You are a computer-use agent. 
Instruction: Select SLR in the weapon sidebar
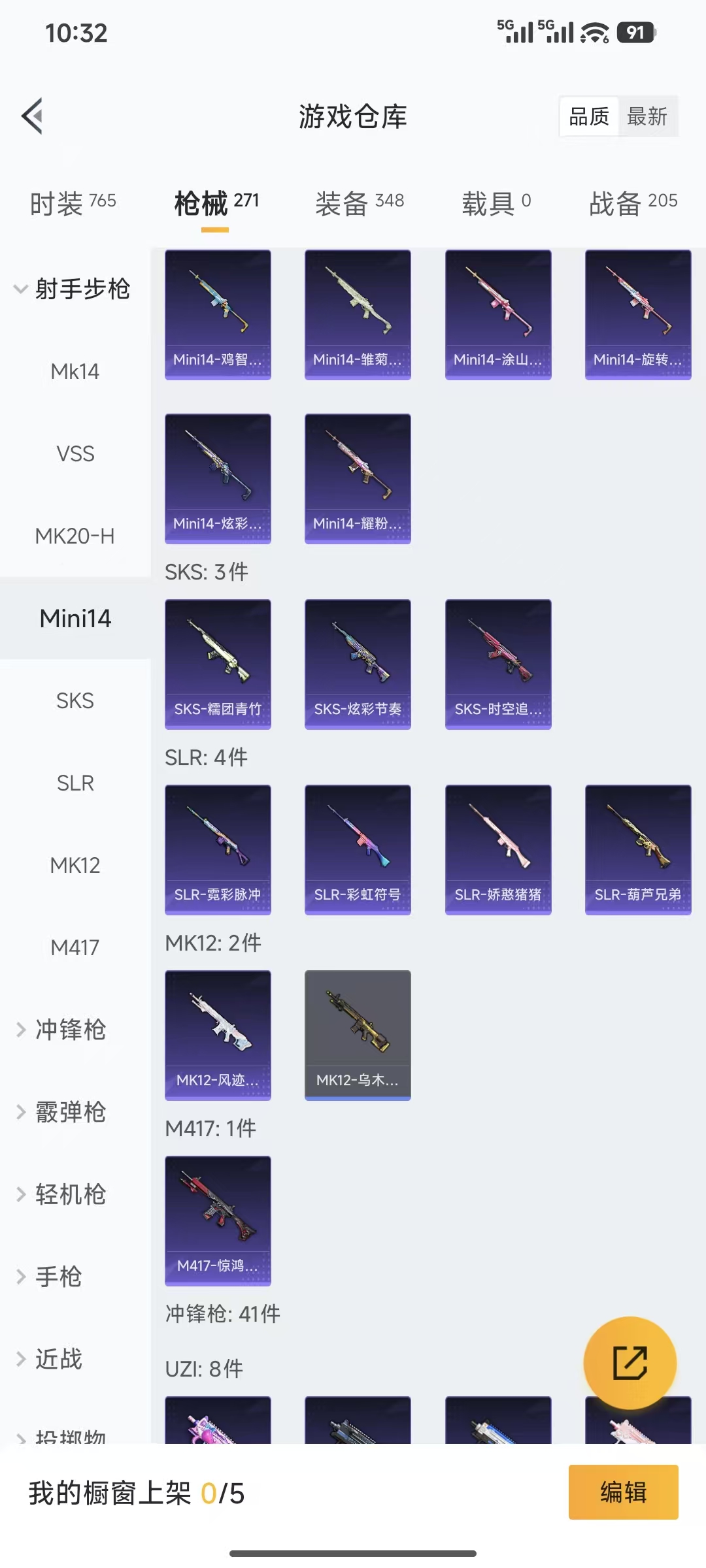[x=75, y=783]
